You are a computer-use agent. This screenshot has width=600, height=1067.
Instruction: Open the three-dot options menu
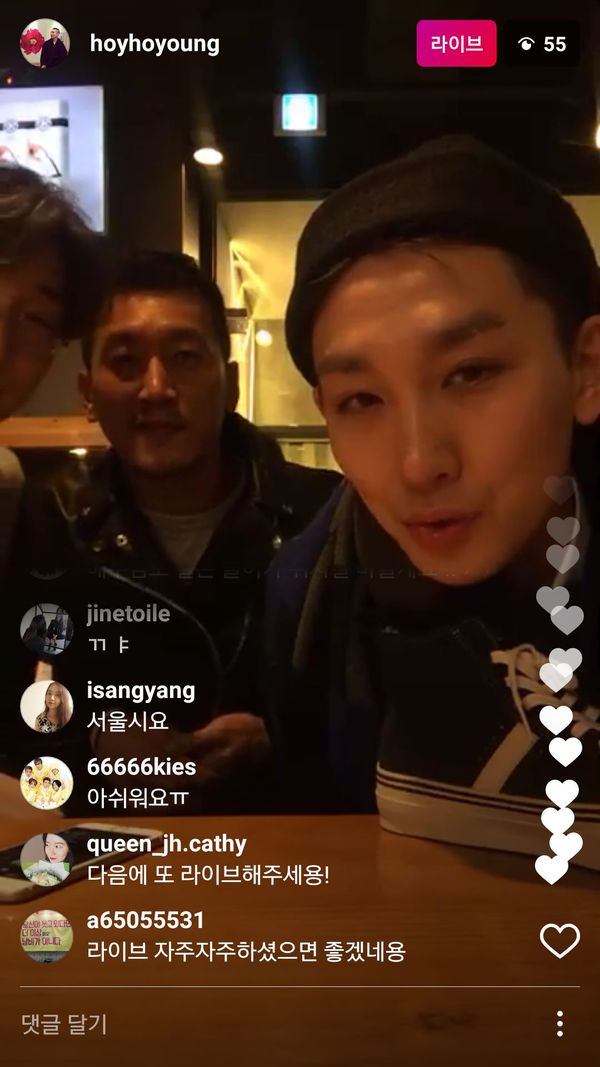click(x=559, y=1023)
